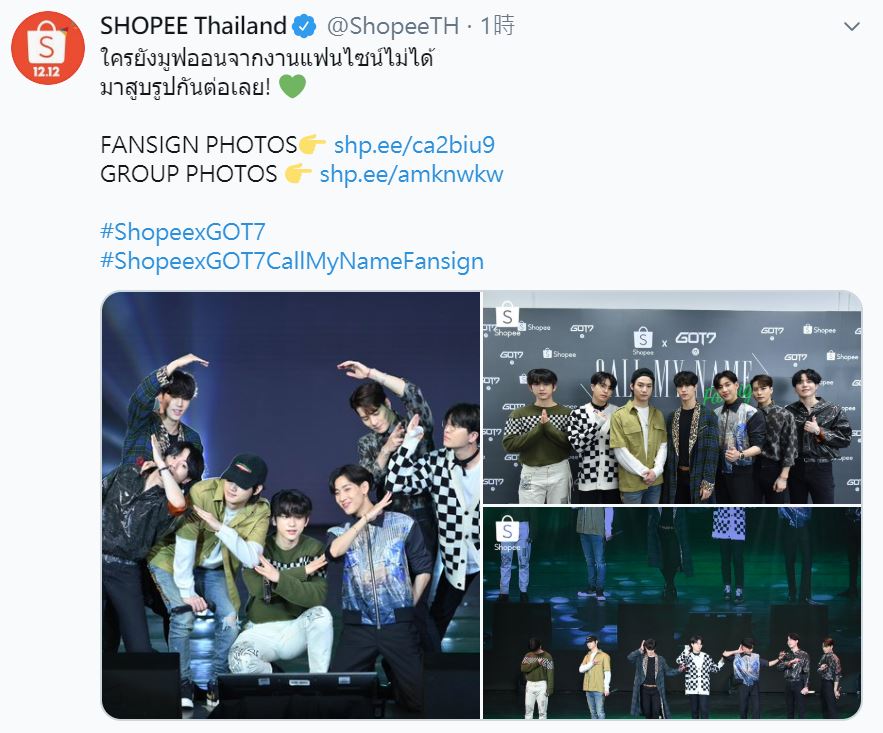View the large group pose photo

click(290, 504)
